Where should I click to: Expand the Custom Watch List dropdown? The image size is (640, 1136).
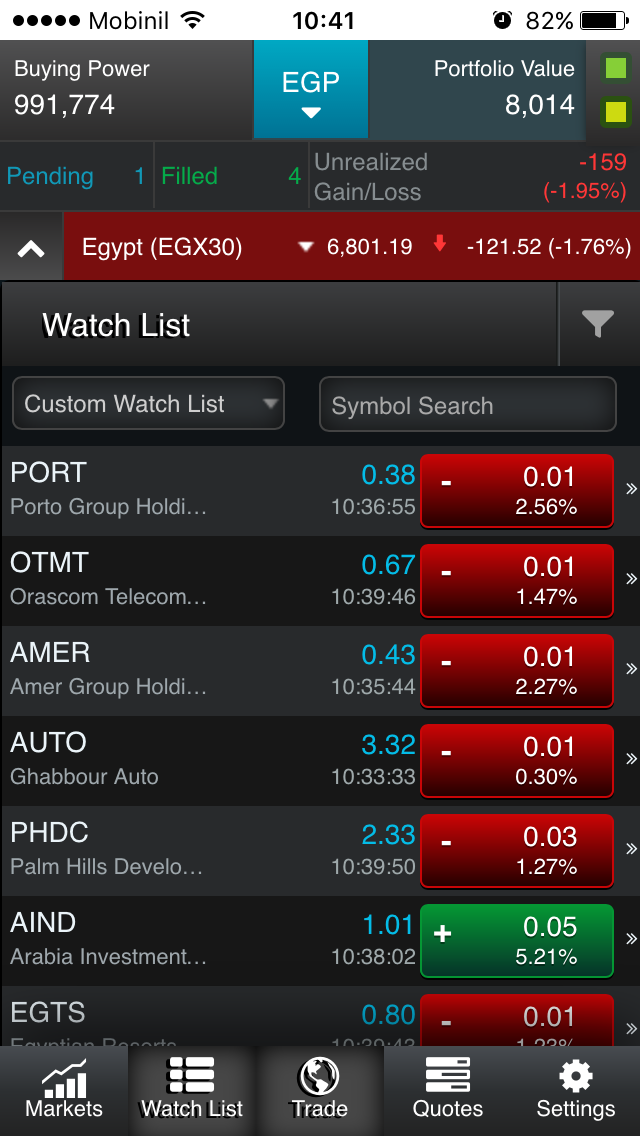(x=148, y=404)
